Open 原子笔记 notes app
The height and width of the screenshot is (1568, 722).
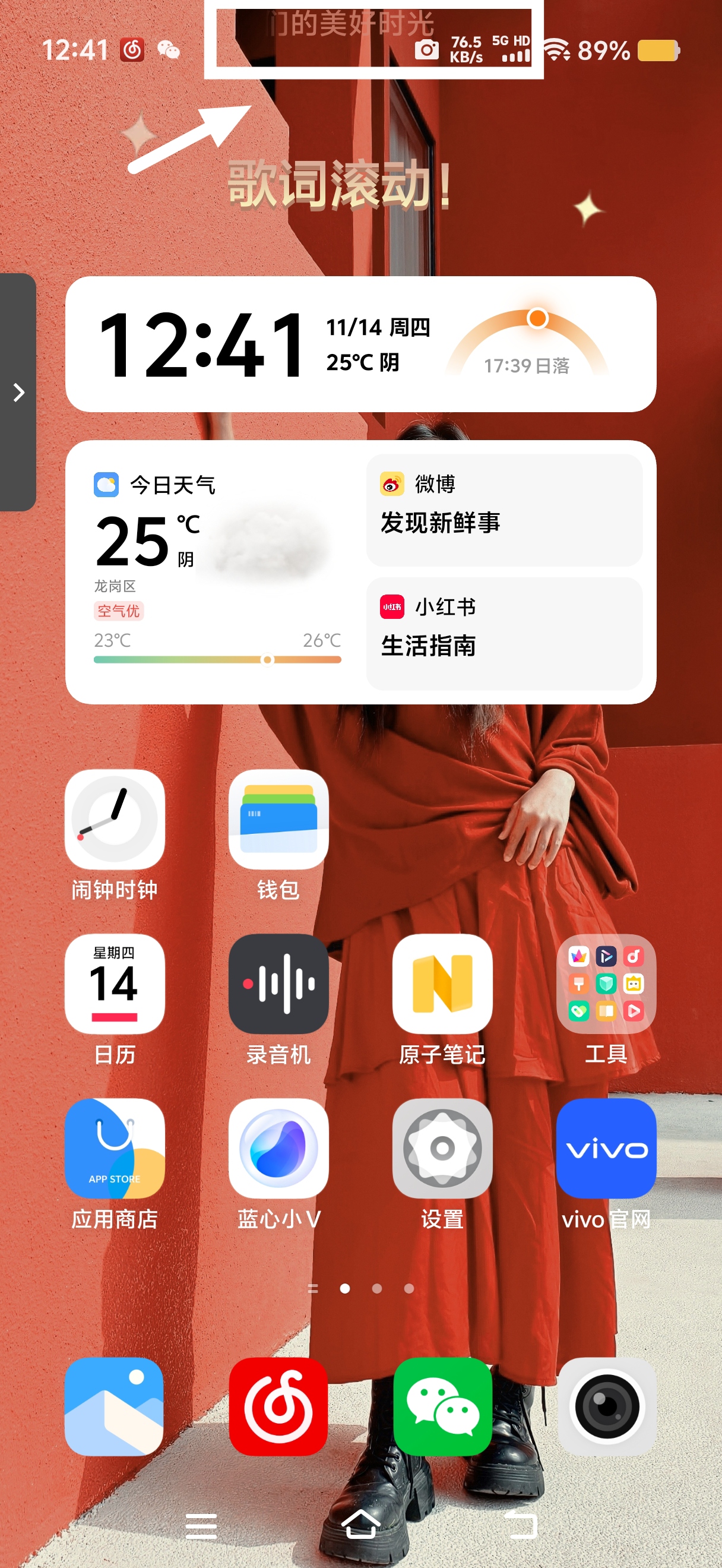[x=442, y=983]
